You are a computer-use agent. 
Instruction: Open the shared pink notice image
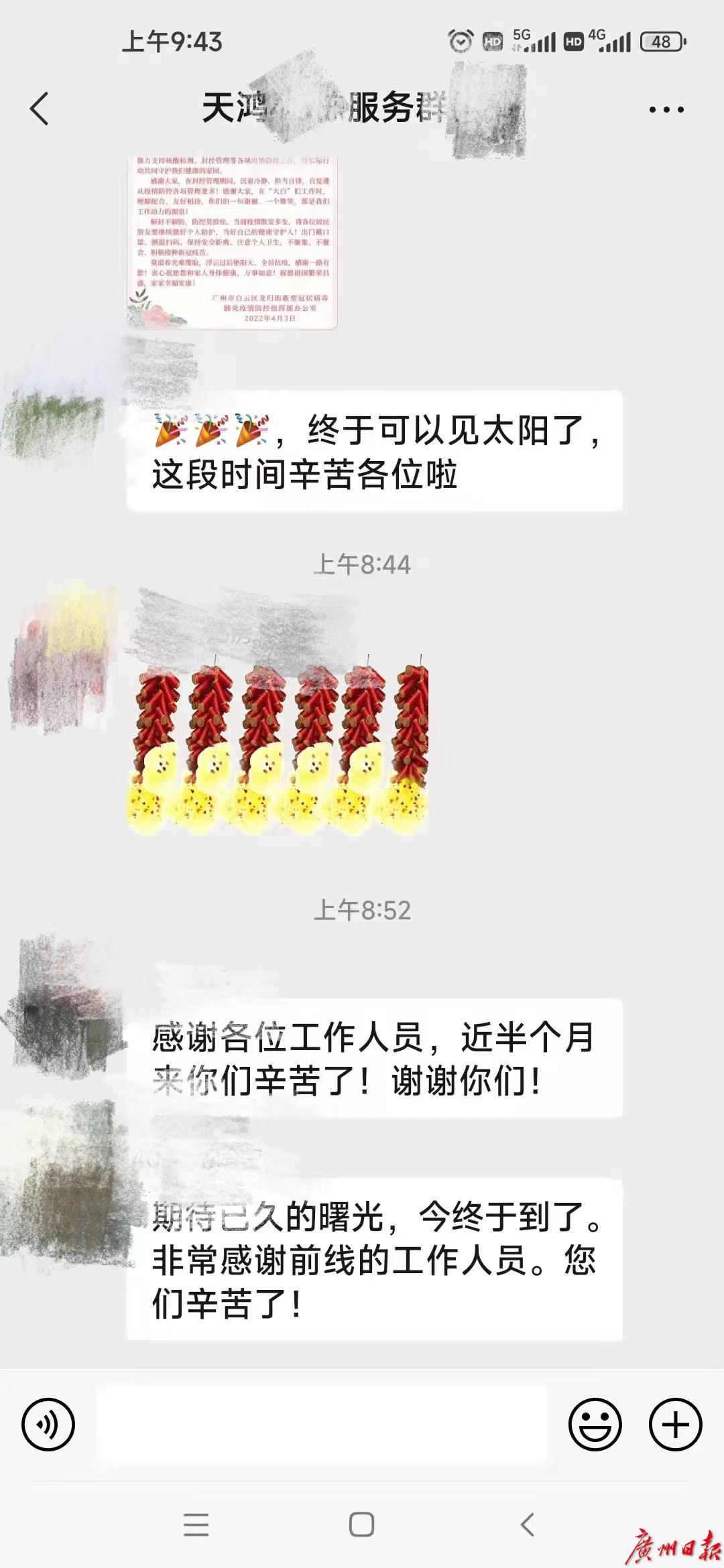[232, 241]
